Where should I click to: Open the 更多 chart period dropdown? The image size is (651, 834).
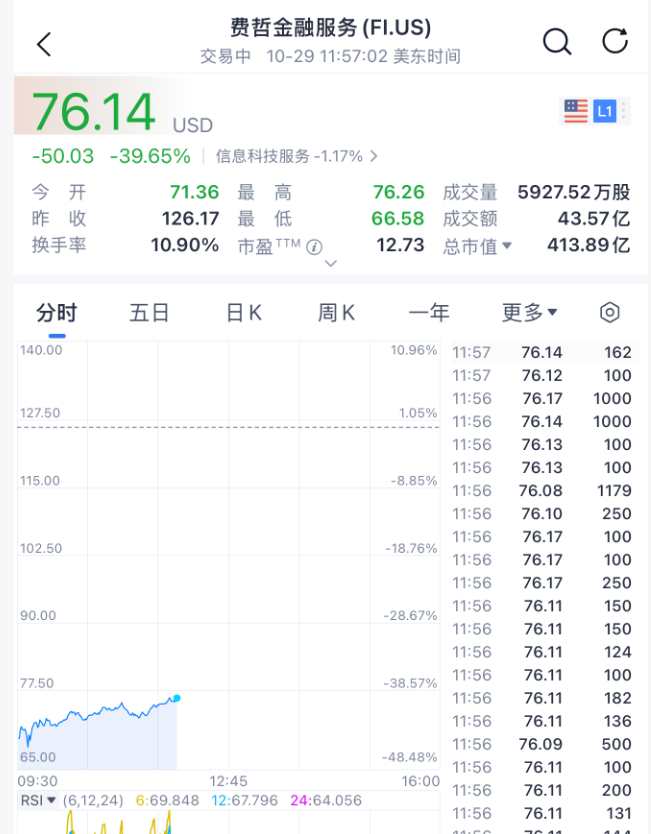coord(529,313)
